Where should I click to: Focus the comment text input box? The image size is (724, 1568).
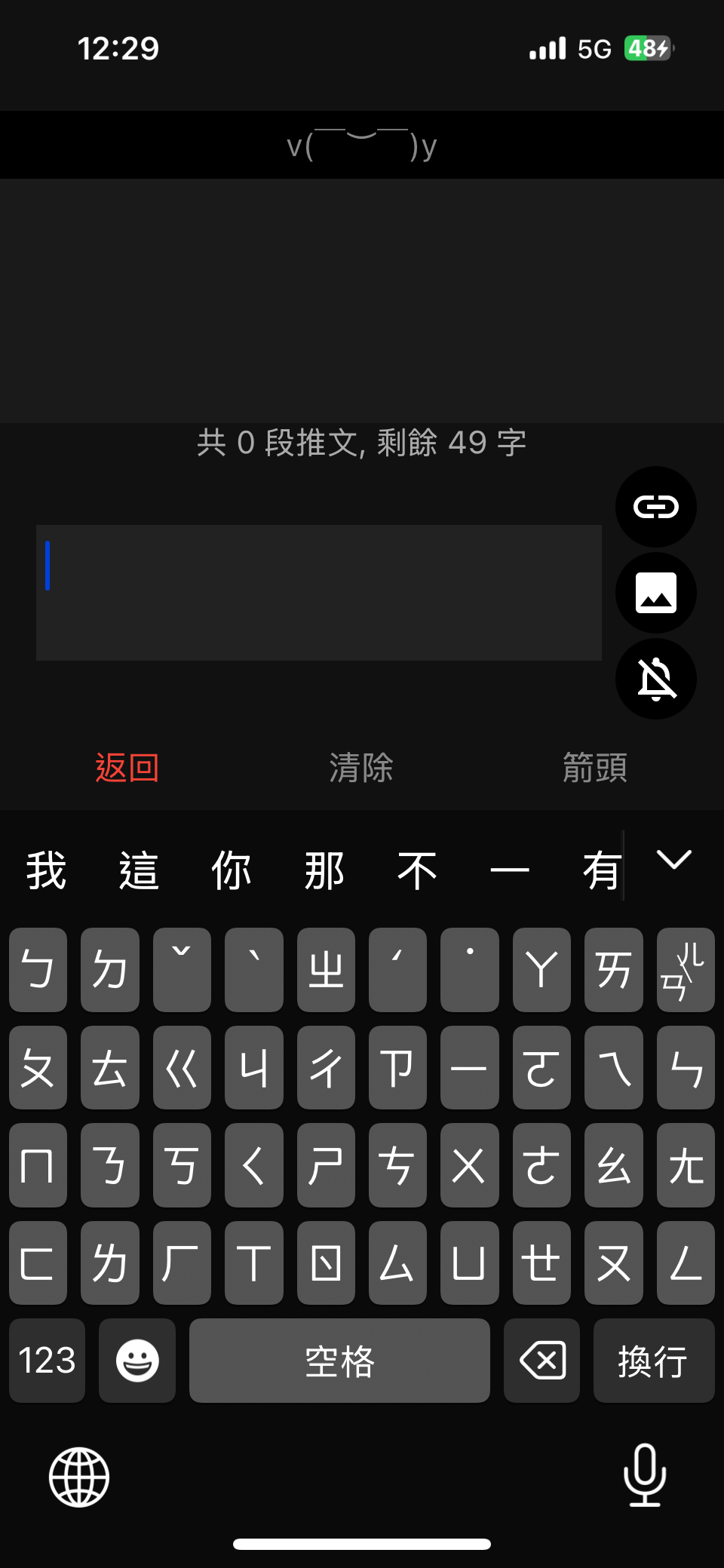pos(319,593)
